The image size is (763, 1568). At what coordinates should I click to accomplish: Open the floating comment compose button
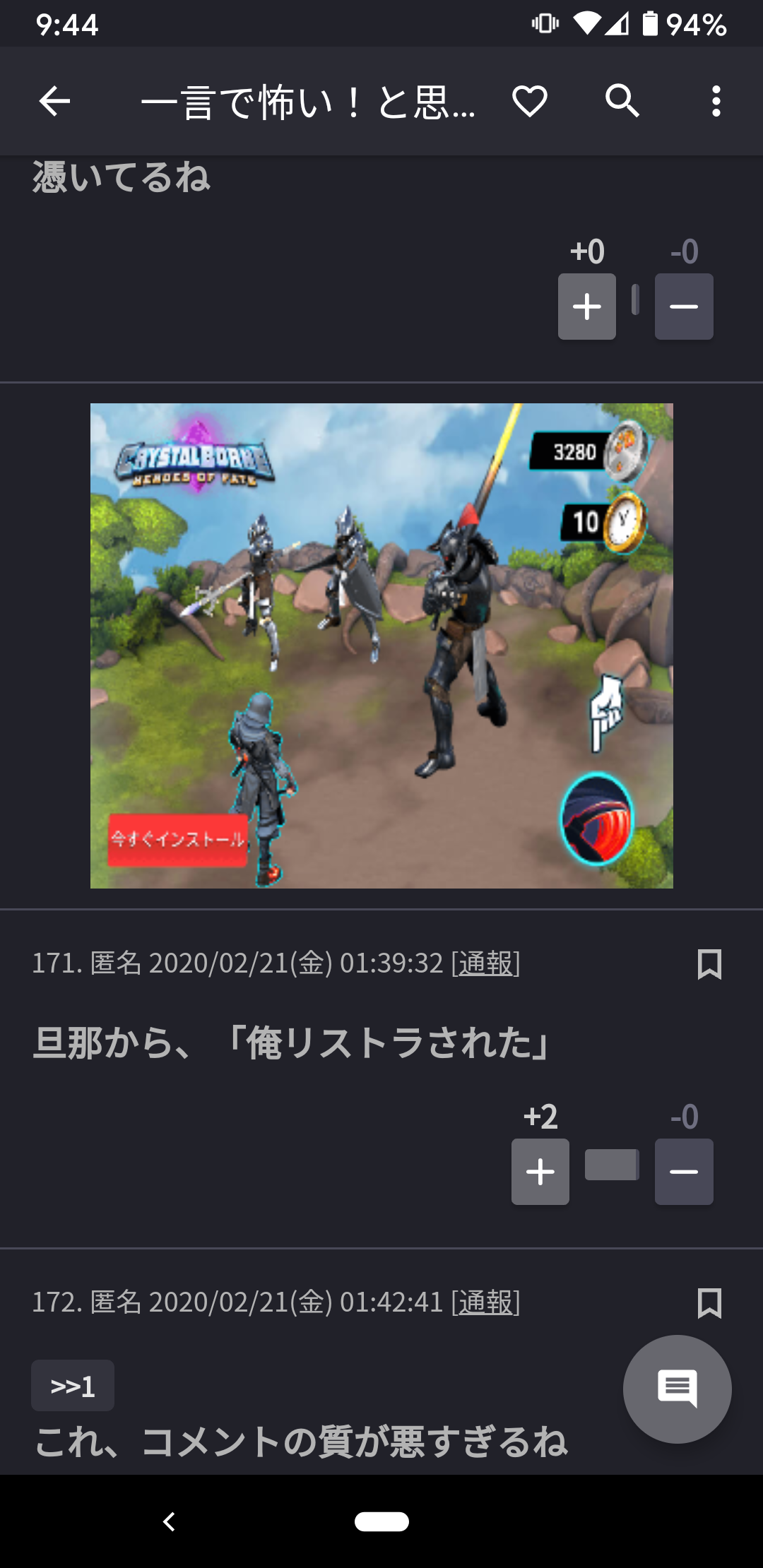pyautogui.click(x=676, y=1389)
